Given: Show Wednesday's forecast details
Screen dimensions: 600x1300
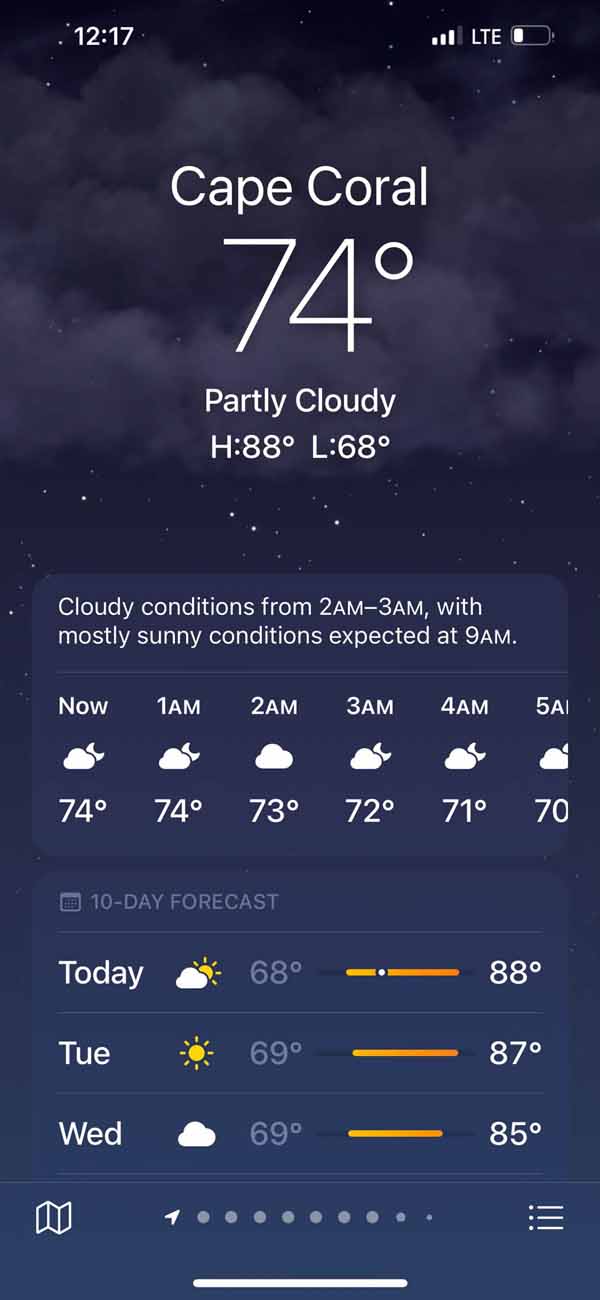Looking at the screenshot, I should coord(300,1133).
